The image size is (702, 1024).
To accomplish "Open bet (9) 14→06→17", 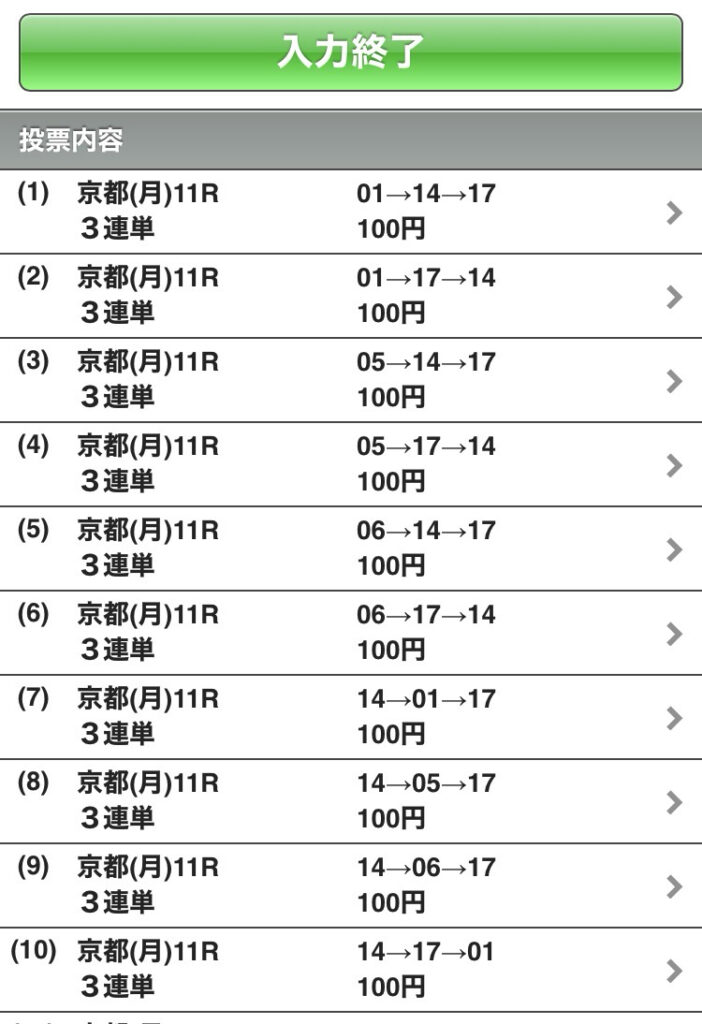I will [350, 884].
